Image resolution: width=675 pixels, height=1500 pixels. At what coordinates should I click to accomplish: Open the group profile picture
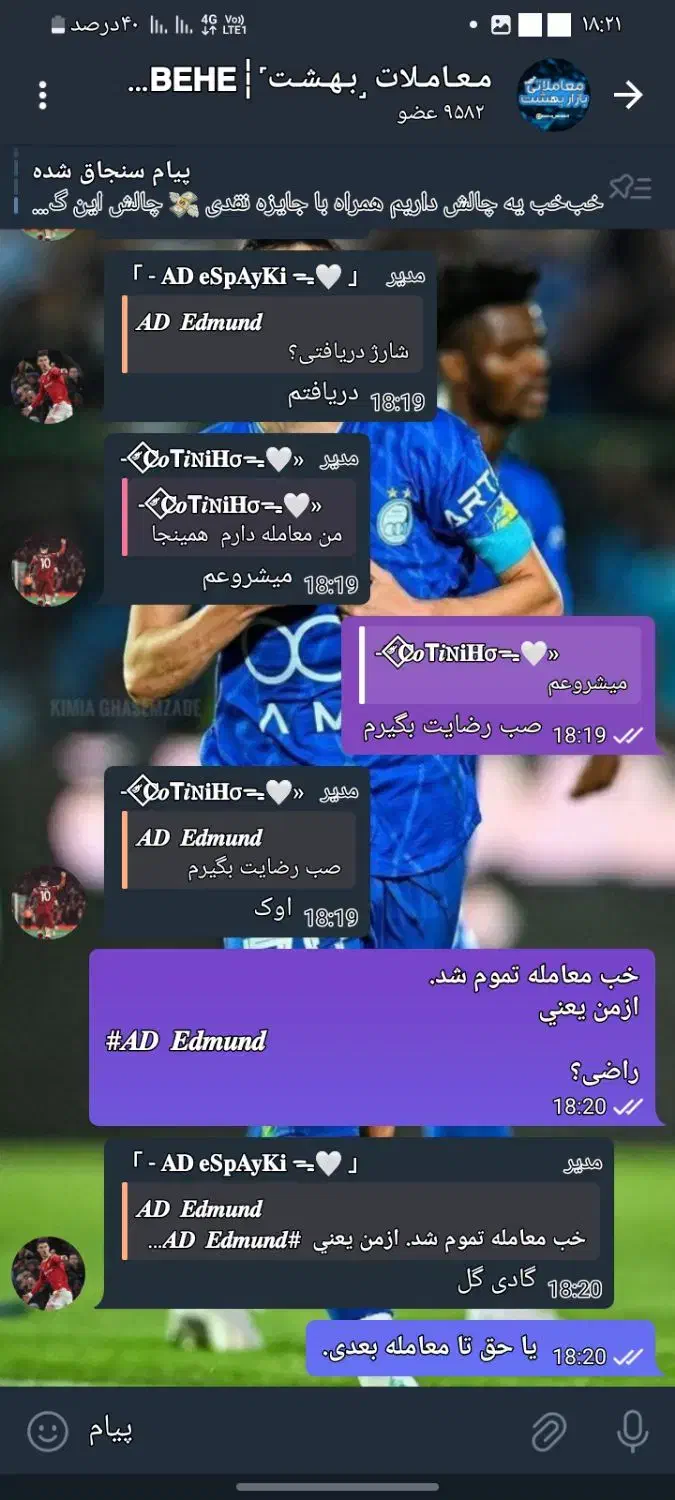553,95
